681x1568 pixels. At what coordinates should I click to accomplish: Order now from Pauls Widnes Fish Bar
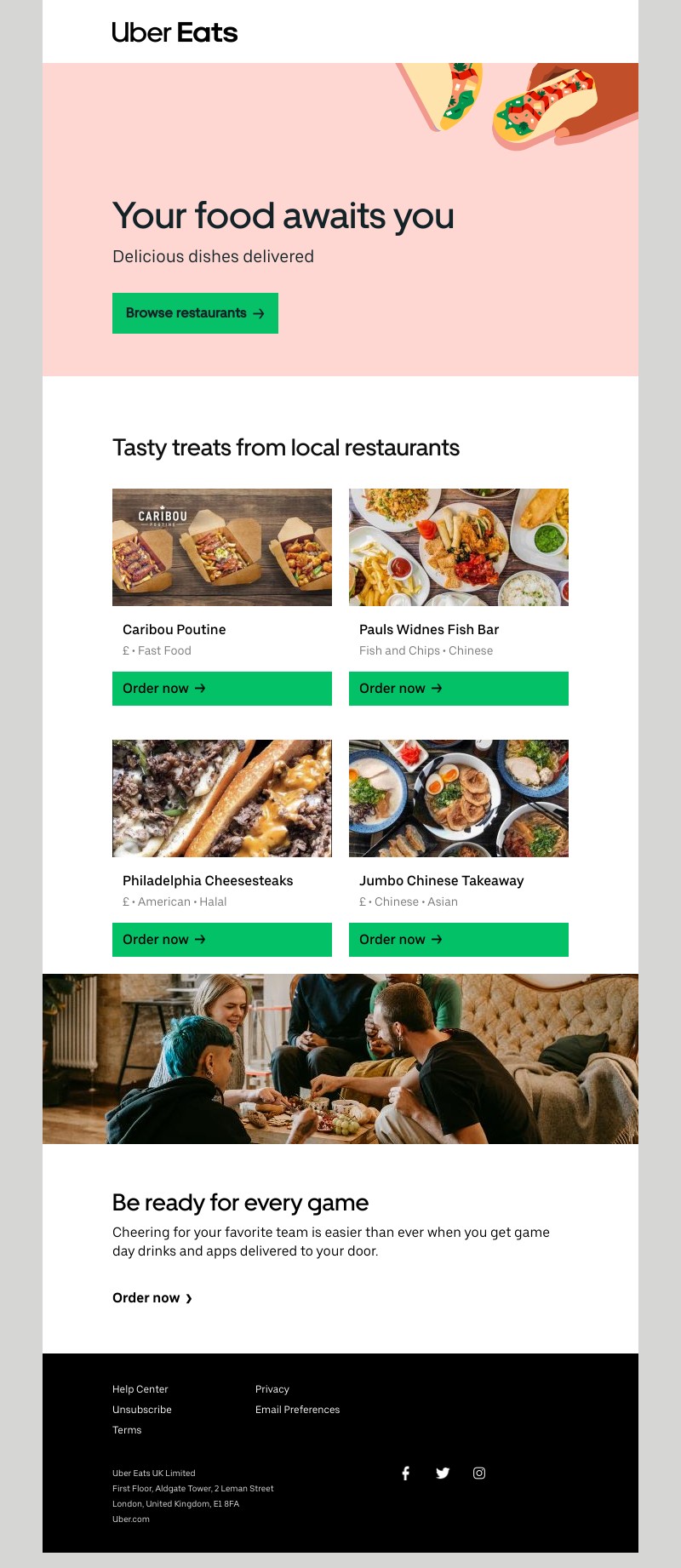pyautogui.click(x=458, y=688)
